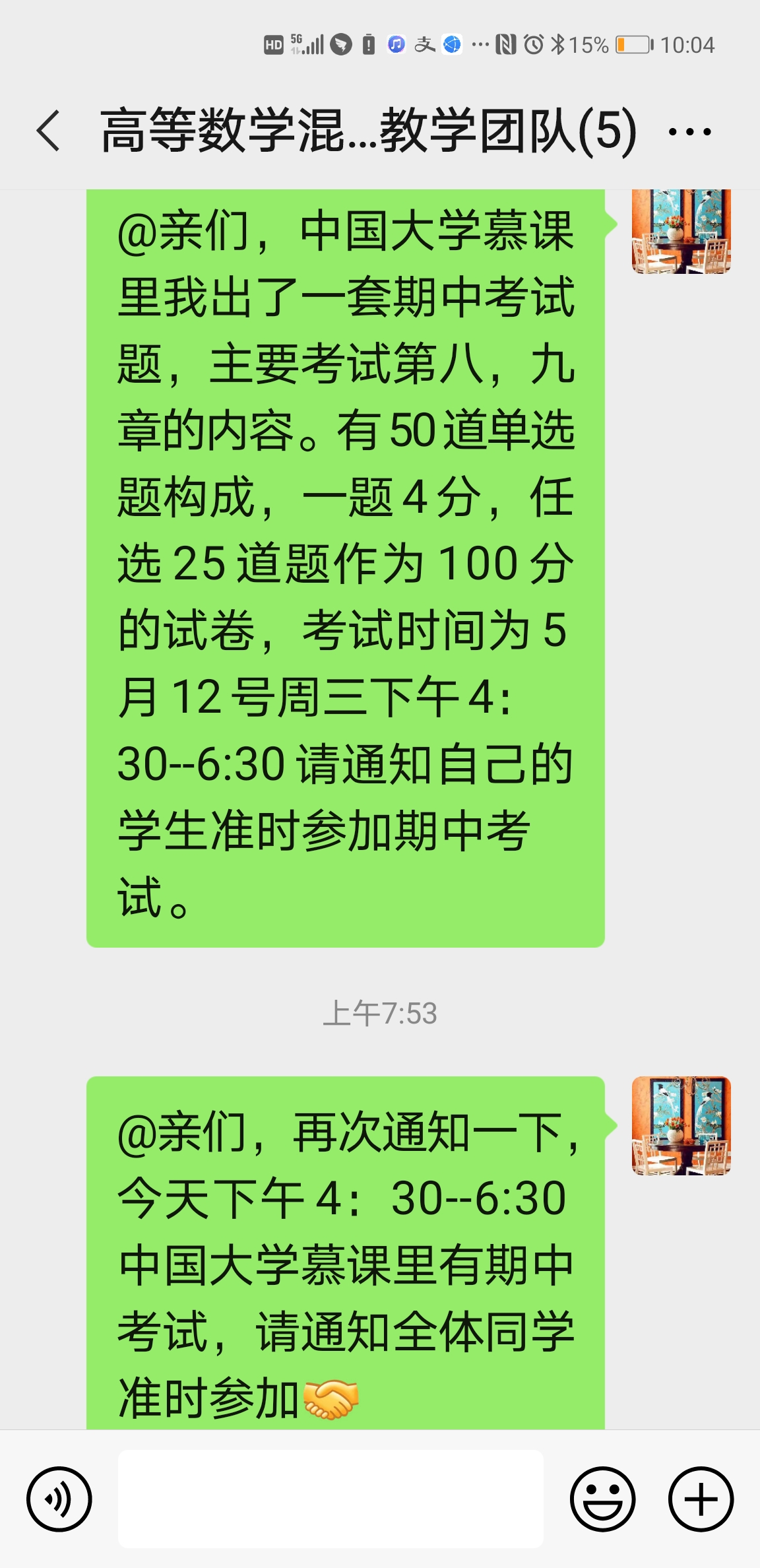Open the group chat info menu
Viewport: 760px width, 1568px height.
tap(689, 132)
